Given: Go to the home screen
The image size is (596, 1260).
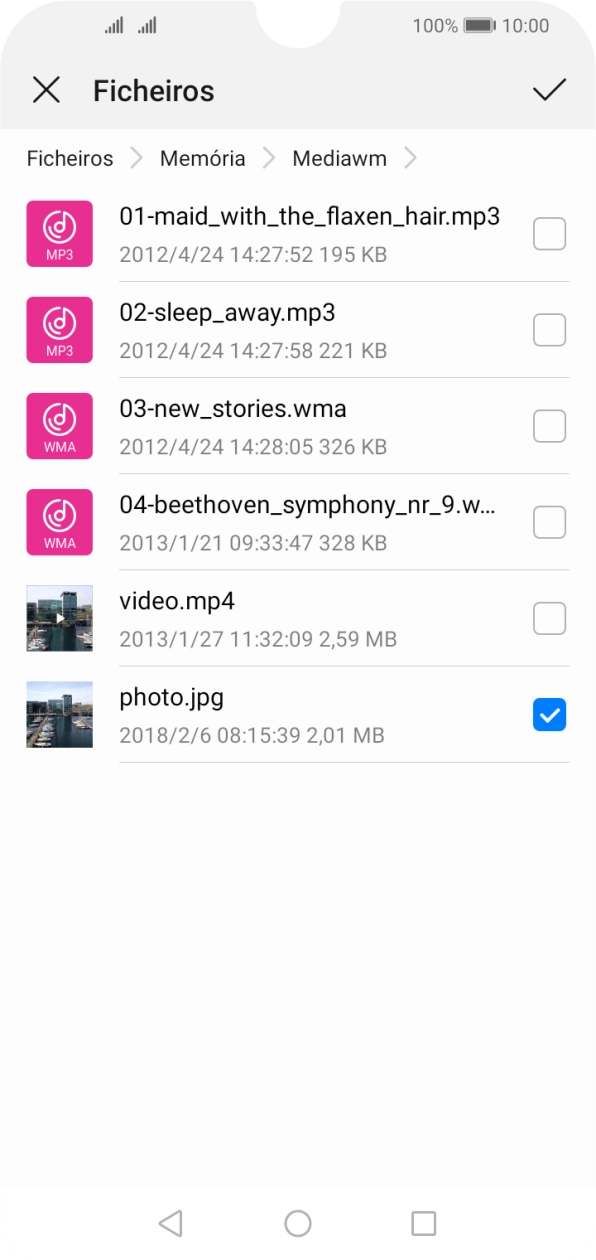Looking at the screenshot, I should pos(298,1222).
